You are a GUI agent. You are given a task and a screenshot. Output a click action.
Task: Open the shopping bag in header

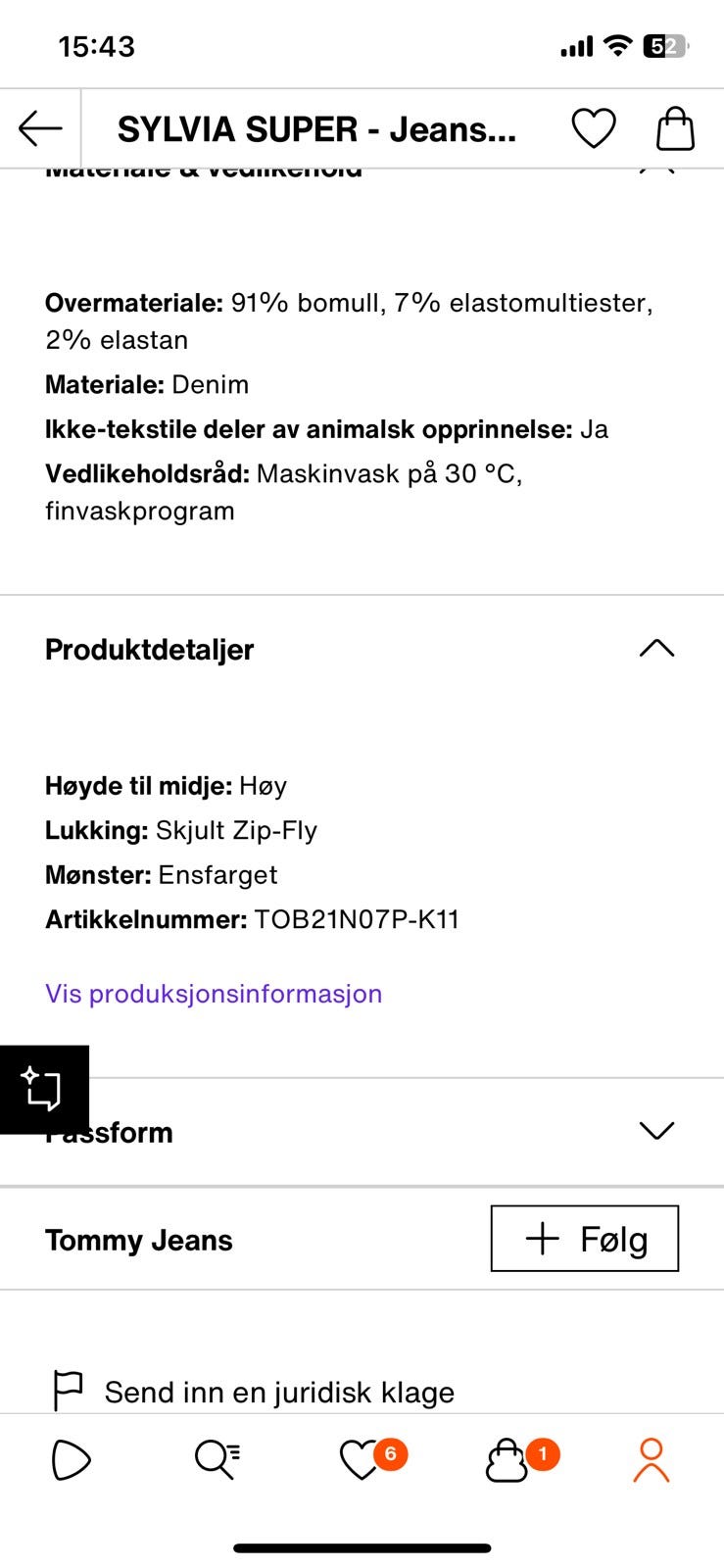click(x=675, y=128)
